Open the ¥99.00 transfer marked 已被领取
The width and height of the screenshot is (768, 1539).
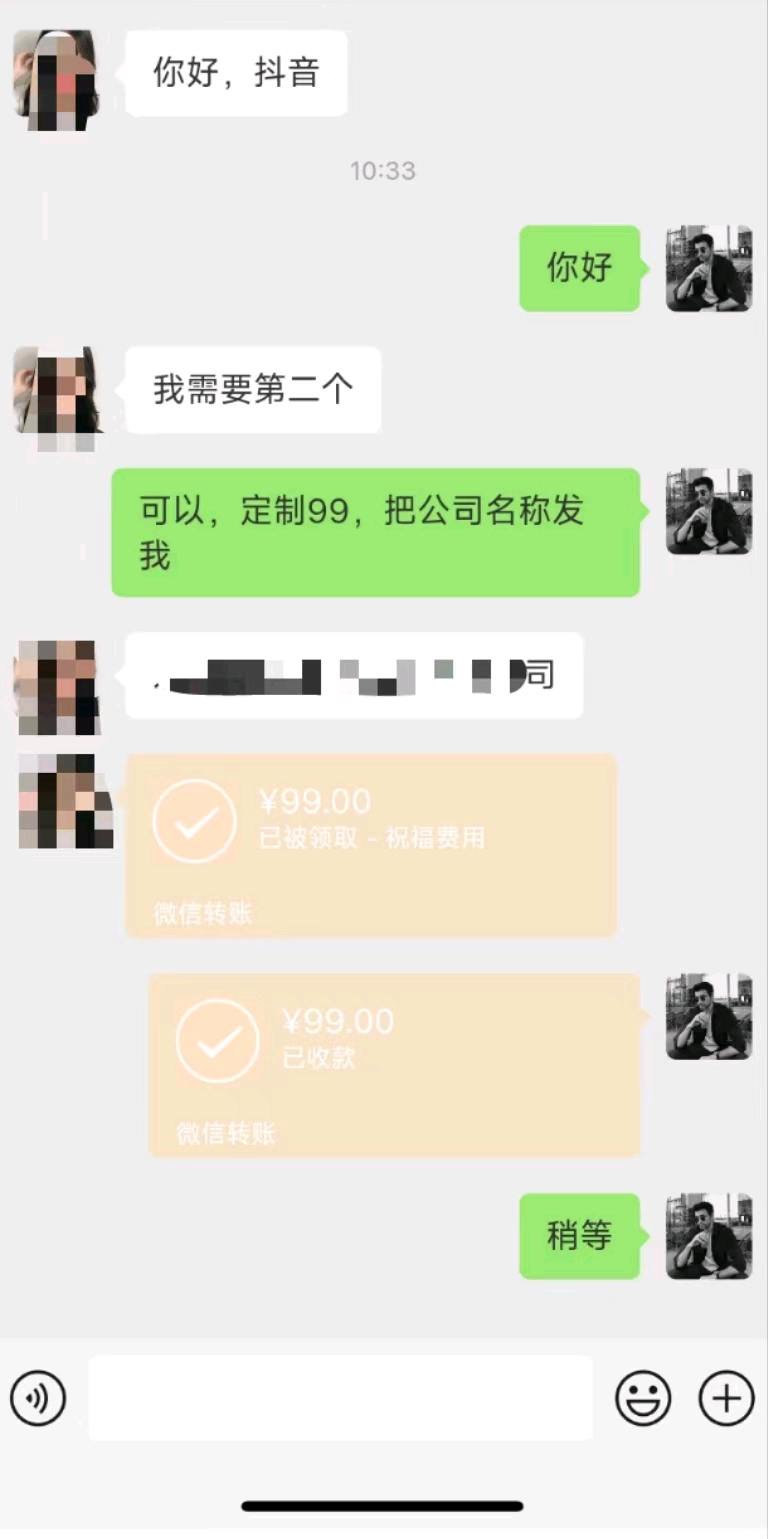point(370,845)
